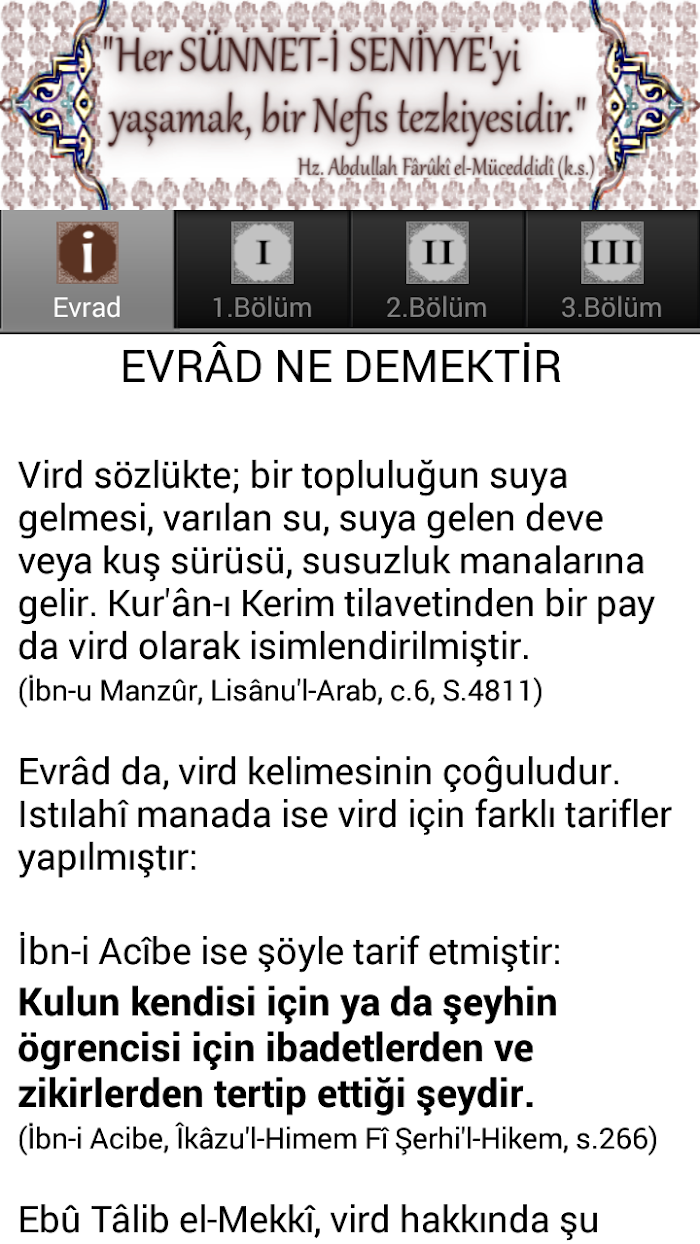Go to the 3.Bölüm tab
The width and height of the screenshot is (700, 1244).
tap(612, 270)
